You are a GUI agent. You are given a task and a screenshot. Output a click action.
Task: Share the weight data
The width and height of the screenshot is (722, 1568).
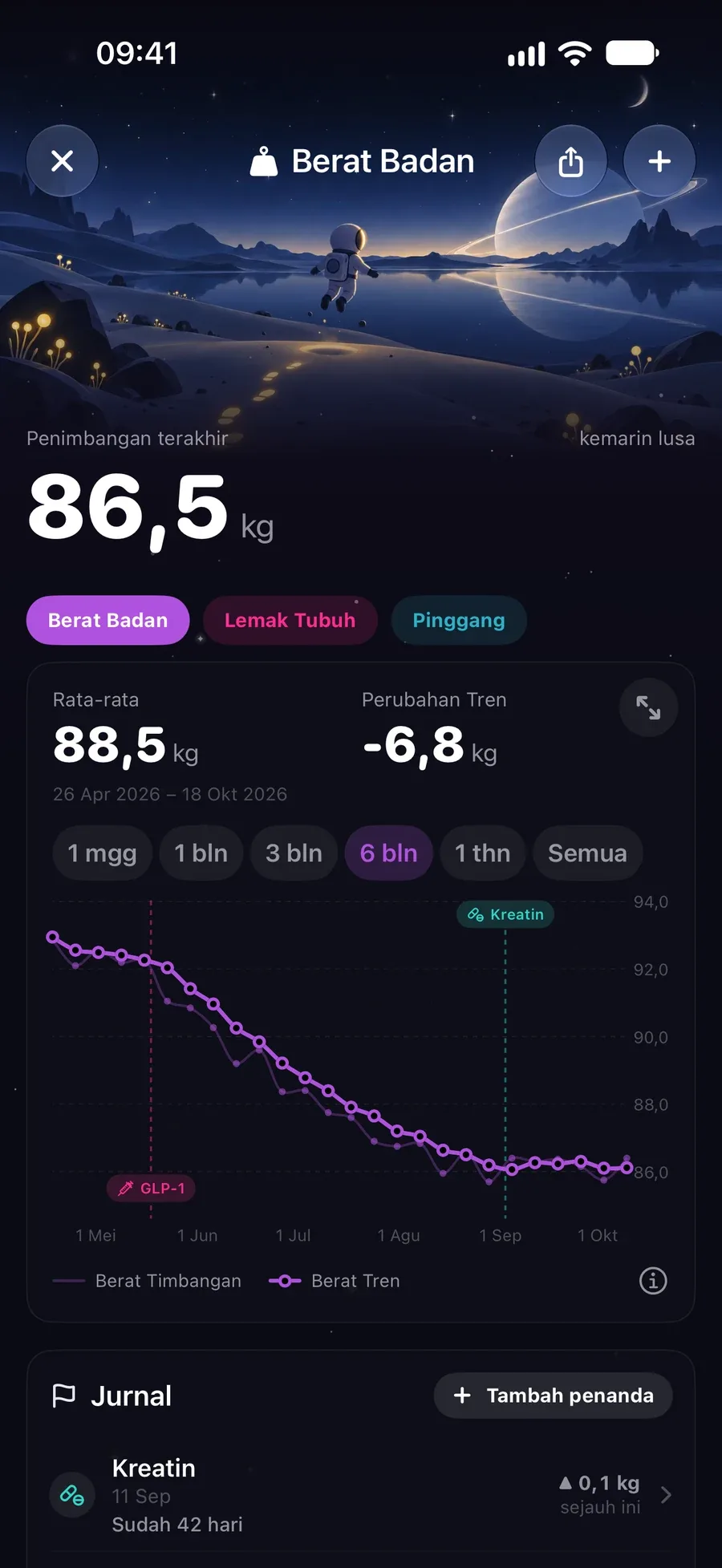(570, 161)
